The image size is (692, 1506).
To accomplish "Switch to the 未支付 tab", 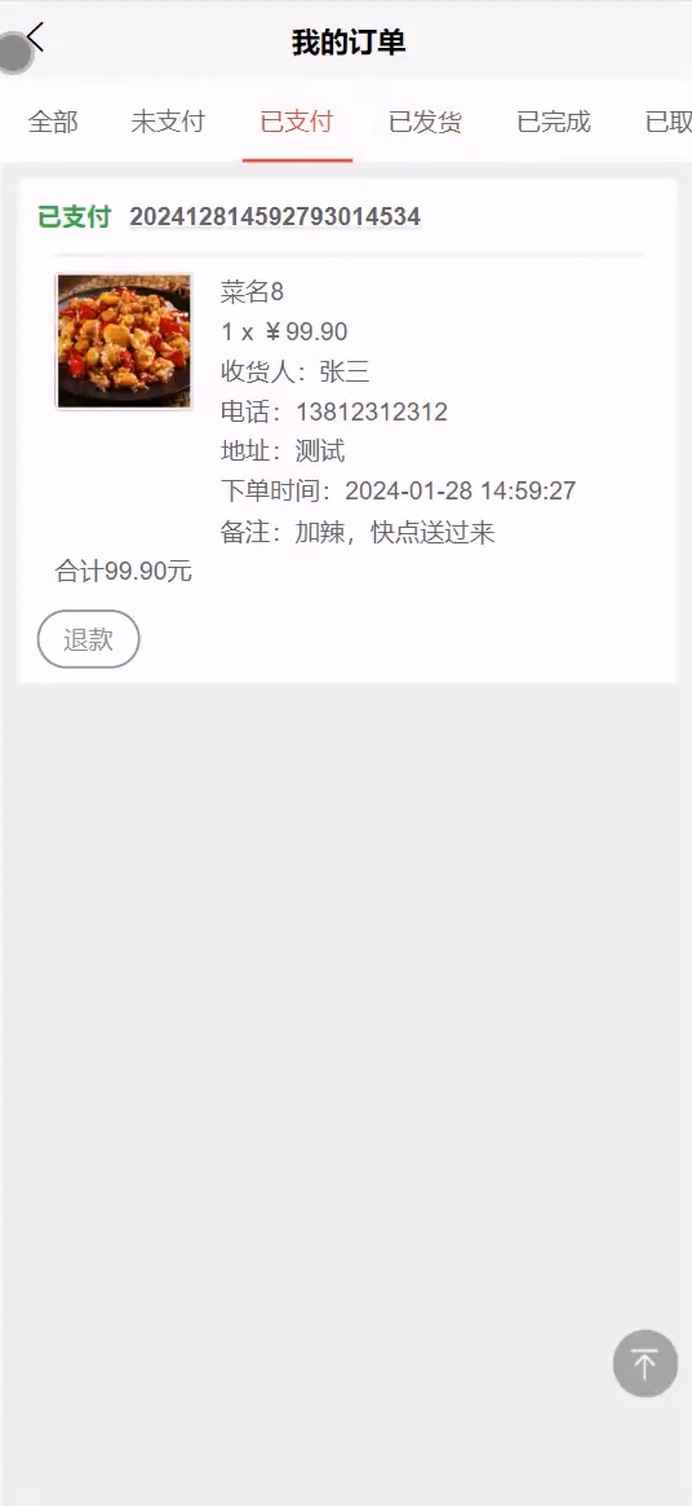I will pyautogui.click(x=168, y=122).
